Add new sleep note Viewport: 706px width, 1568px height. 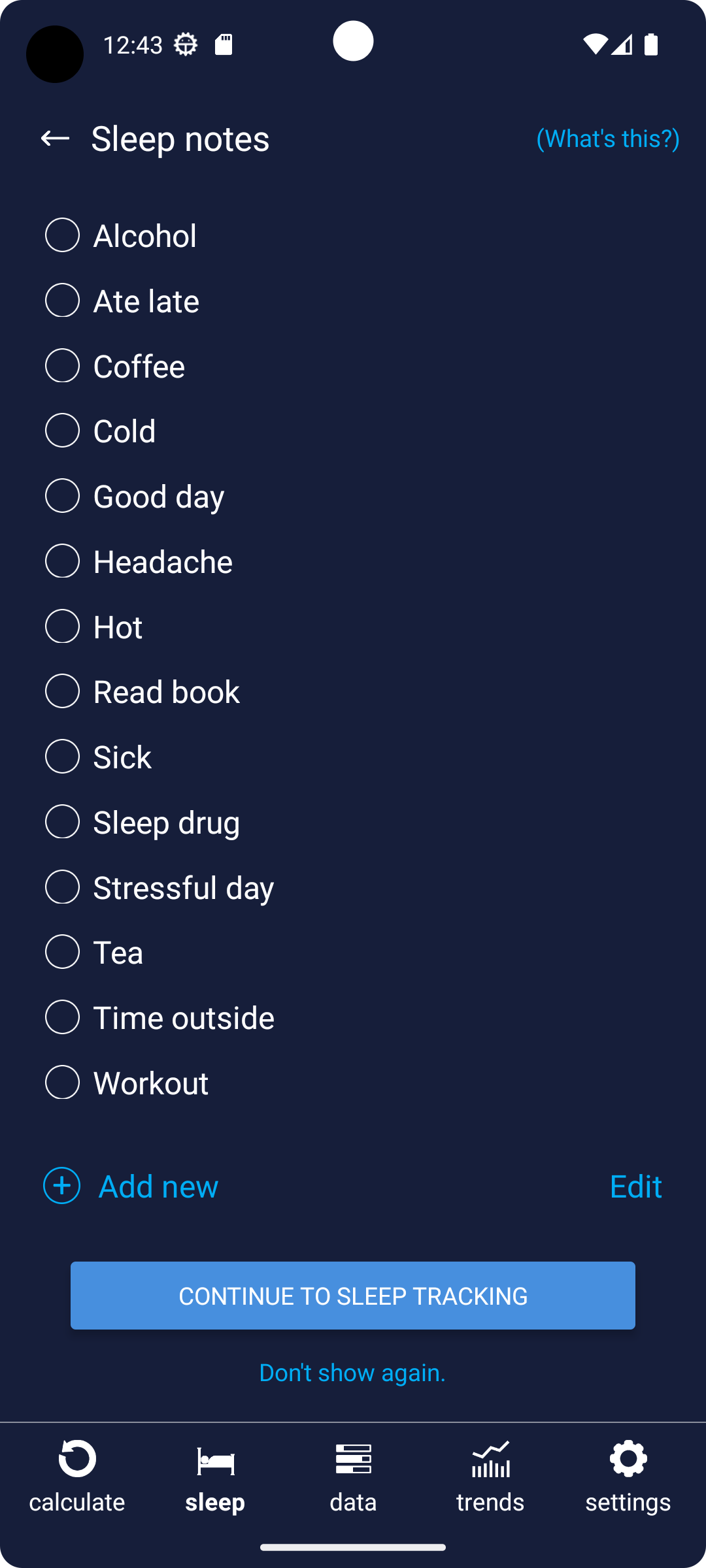(131, 1186)
